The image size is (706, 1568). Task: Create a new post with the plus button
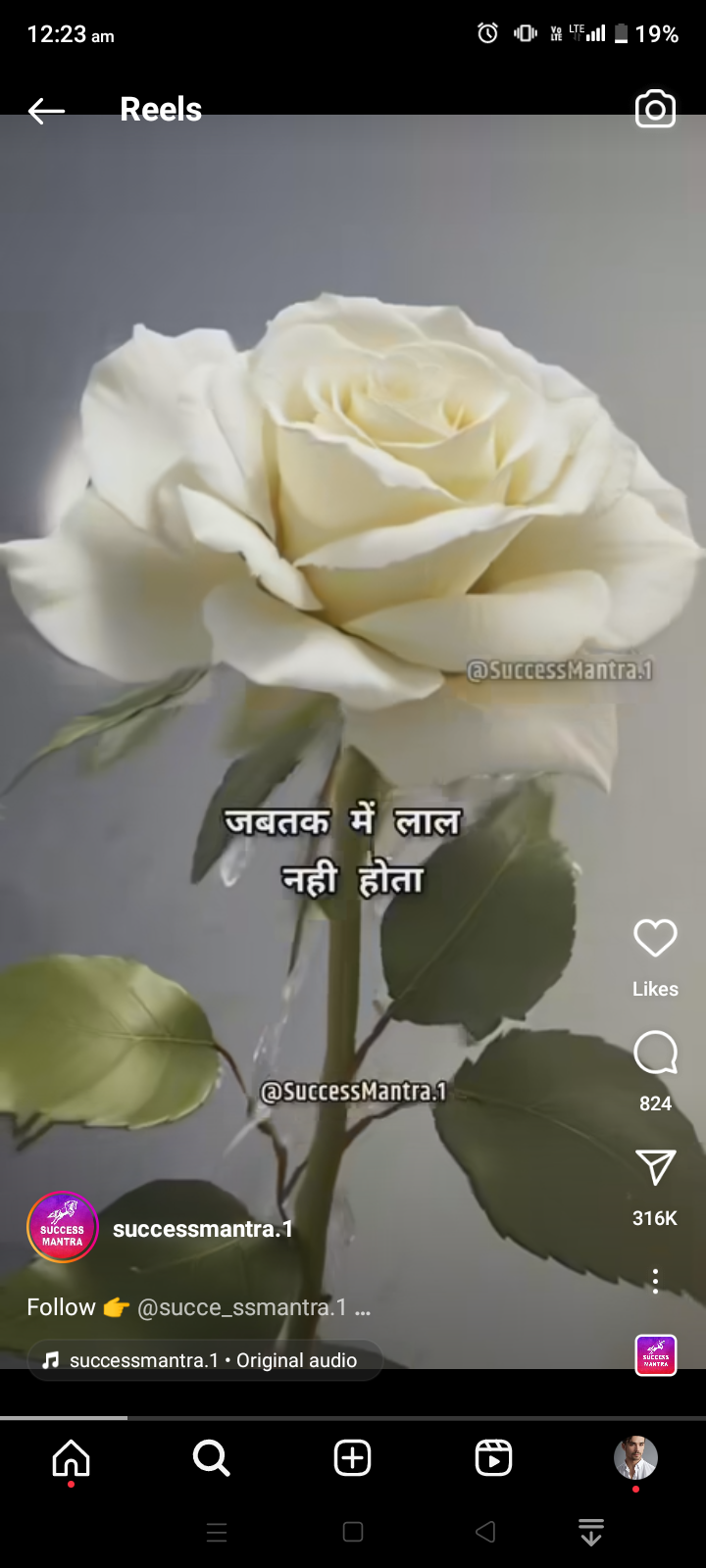pyautogui.click(x=352, y=1458)
